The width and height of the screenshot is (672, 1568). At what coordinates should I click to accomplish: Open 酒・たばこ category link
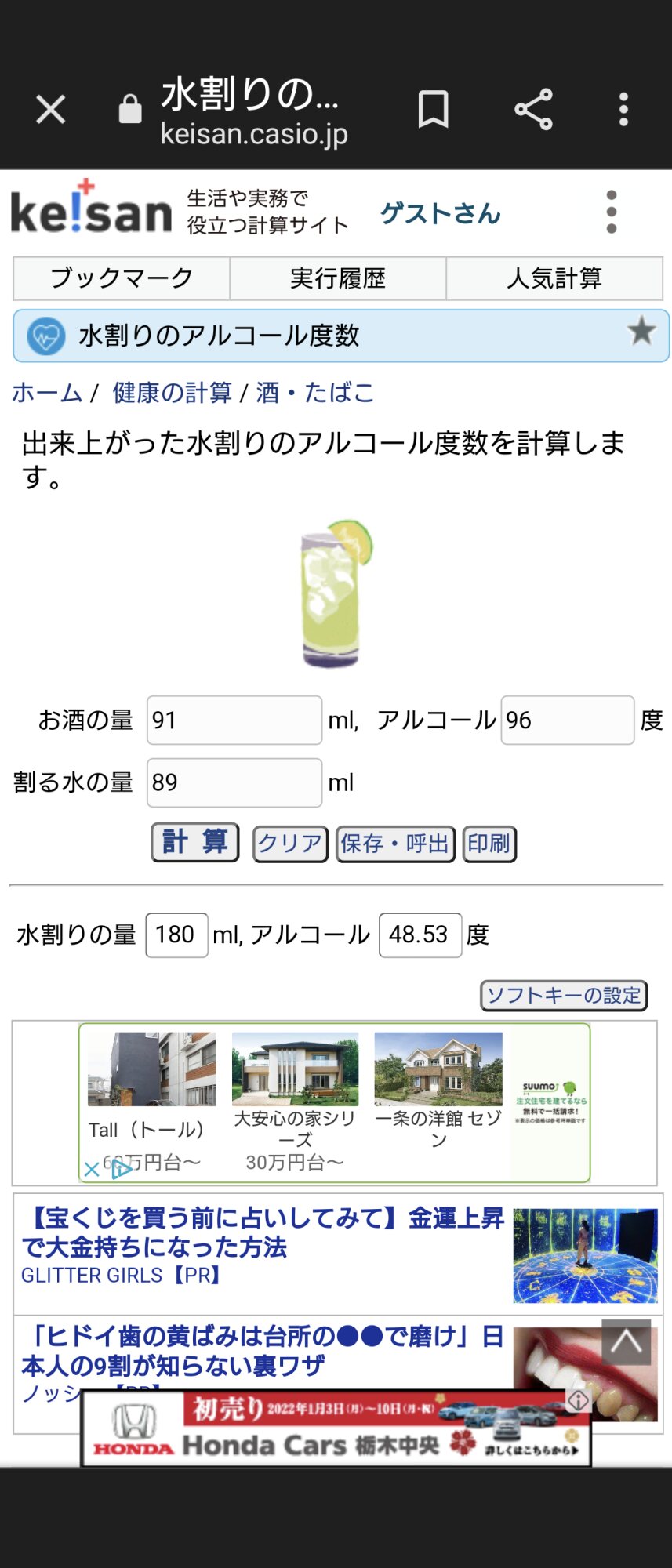[x=314, y=393]
